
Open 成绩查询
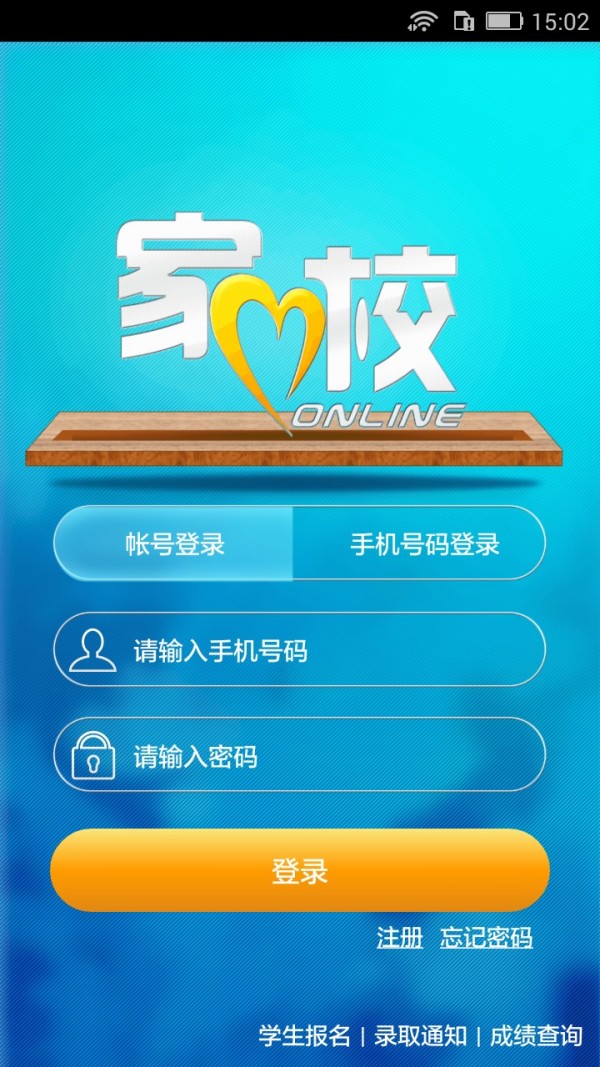click(x=536, y=1035)
